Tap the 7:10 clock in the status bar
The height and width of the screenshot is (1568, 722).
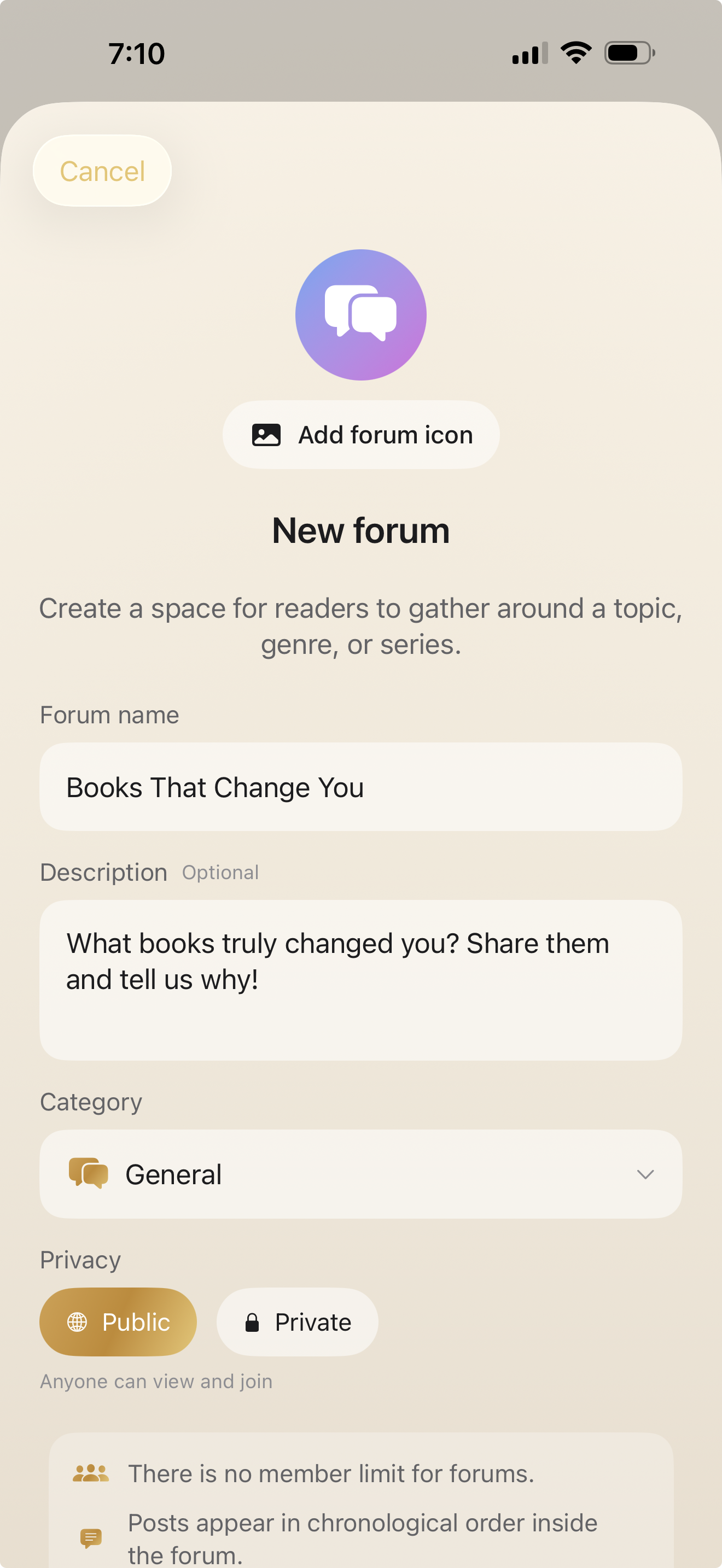click(x=135, y=54)
